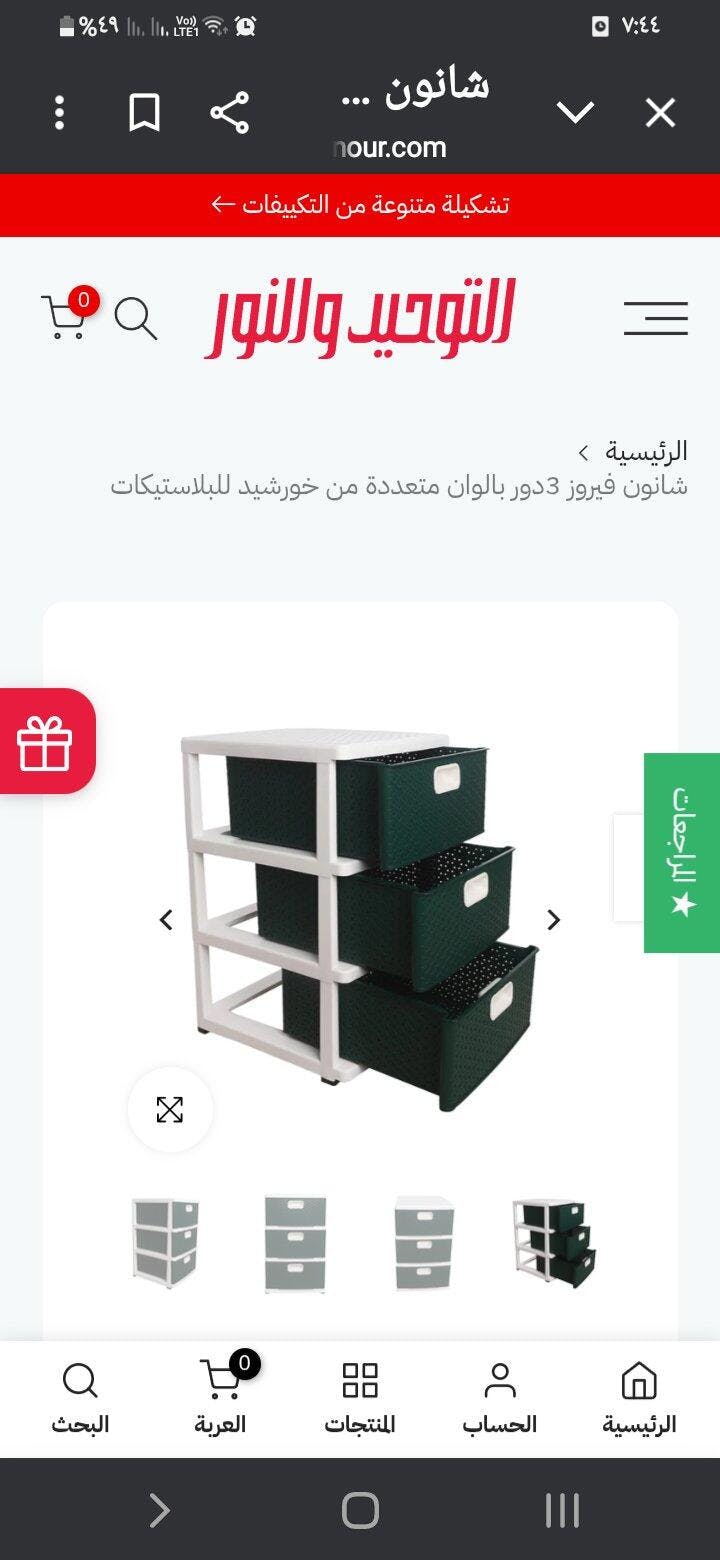Minimize the browser with the down chevron
The width and height of the screenshot is (720, 1560).
point(575,113)
